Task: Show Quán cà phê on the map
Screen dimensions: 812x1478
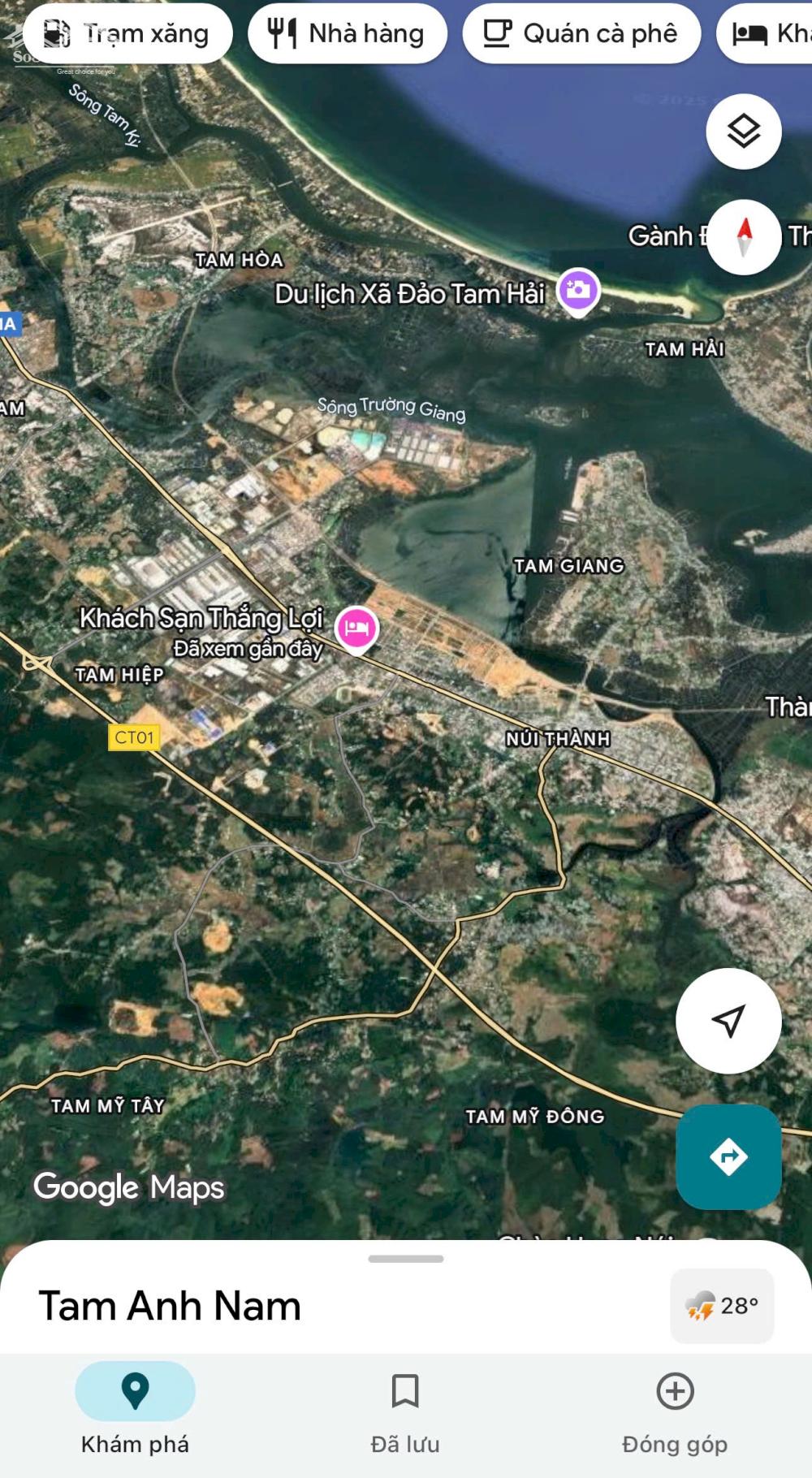Action: click(x=581, y=33)
